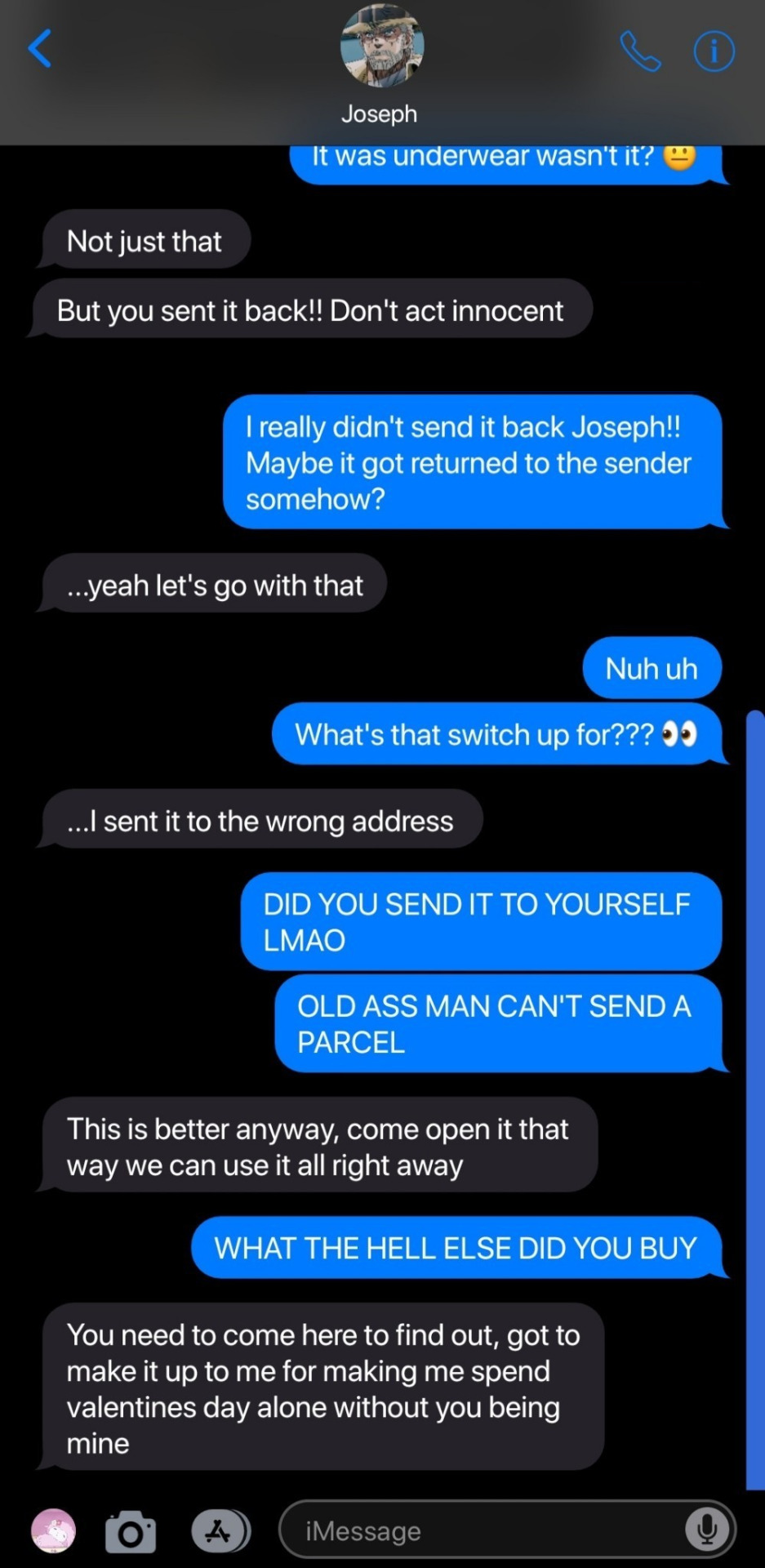Open Joseph's profile picture header
The height and width of the screenshot is (1568, 765).
tap(381, 47)
